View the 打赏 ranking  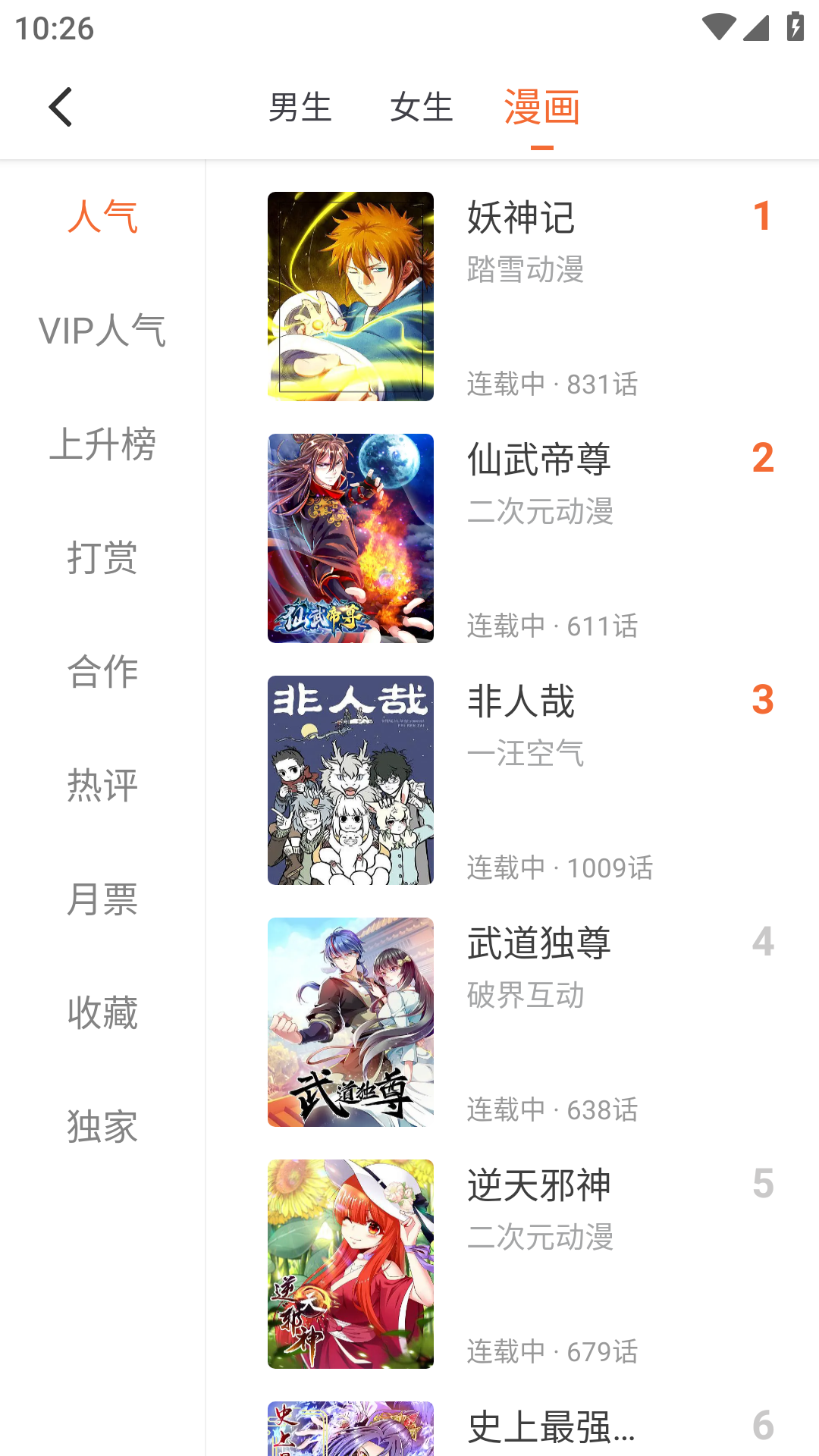(x=102, y=558)
